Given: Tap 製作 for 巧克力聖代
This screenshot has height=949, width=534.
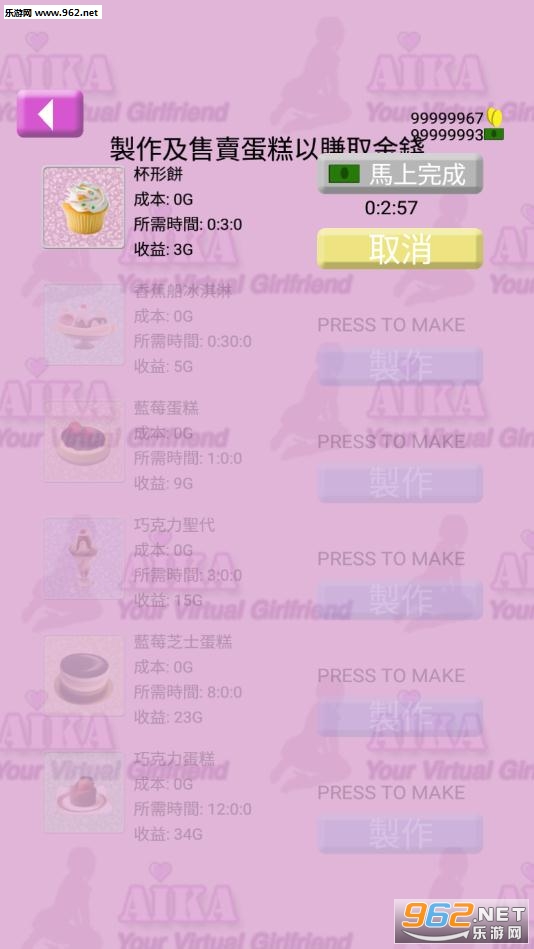Looking at the screenshot, I should point(400,600).
